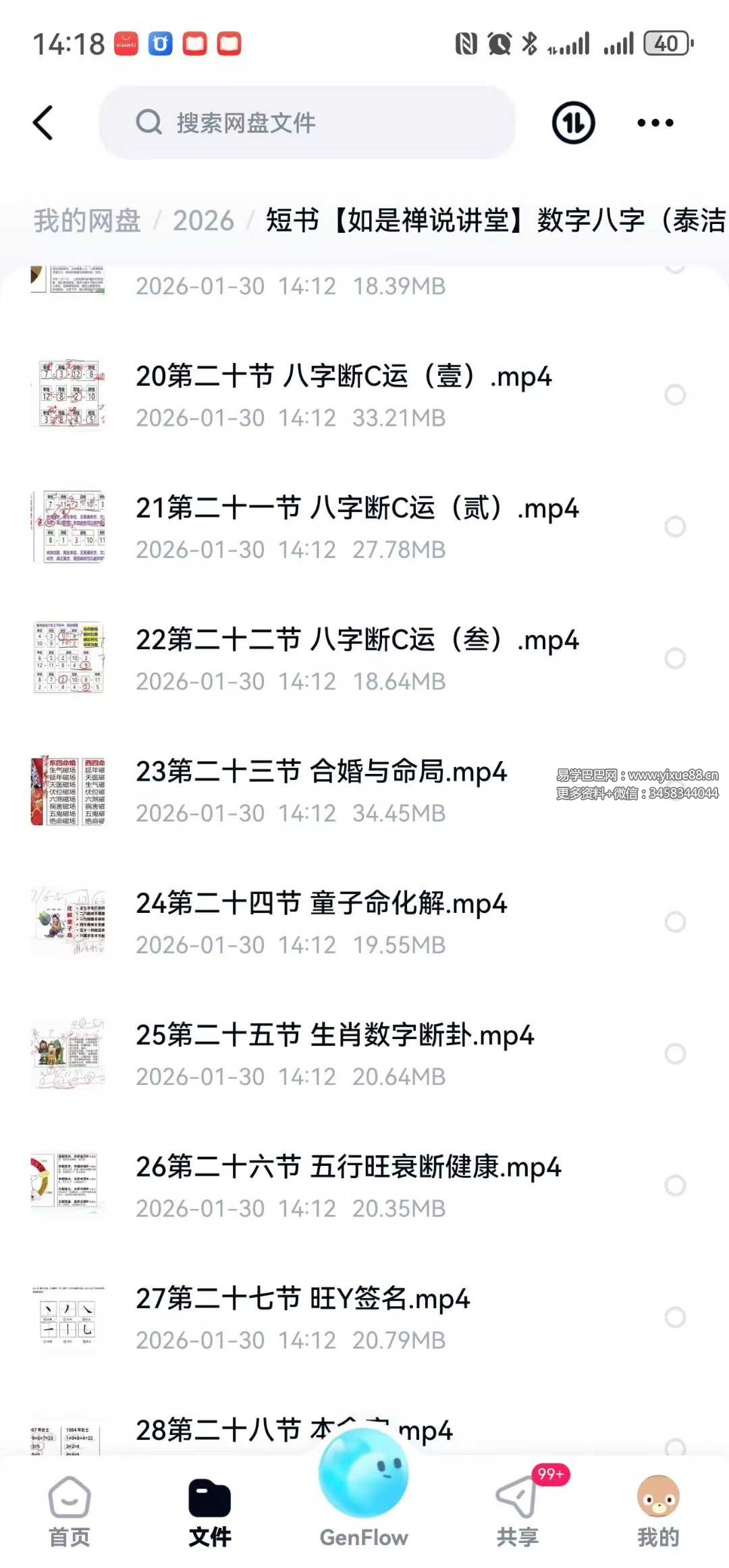This screenshot has width=729, height=1568.
Task: Go back using the back arrow
Action: pos(43,123)
